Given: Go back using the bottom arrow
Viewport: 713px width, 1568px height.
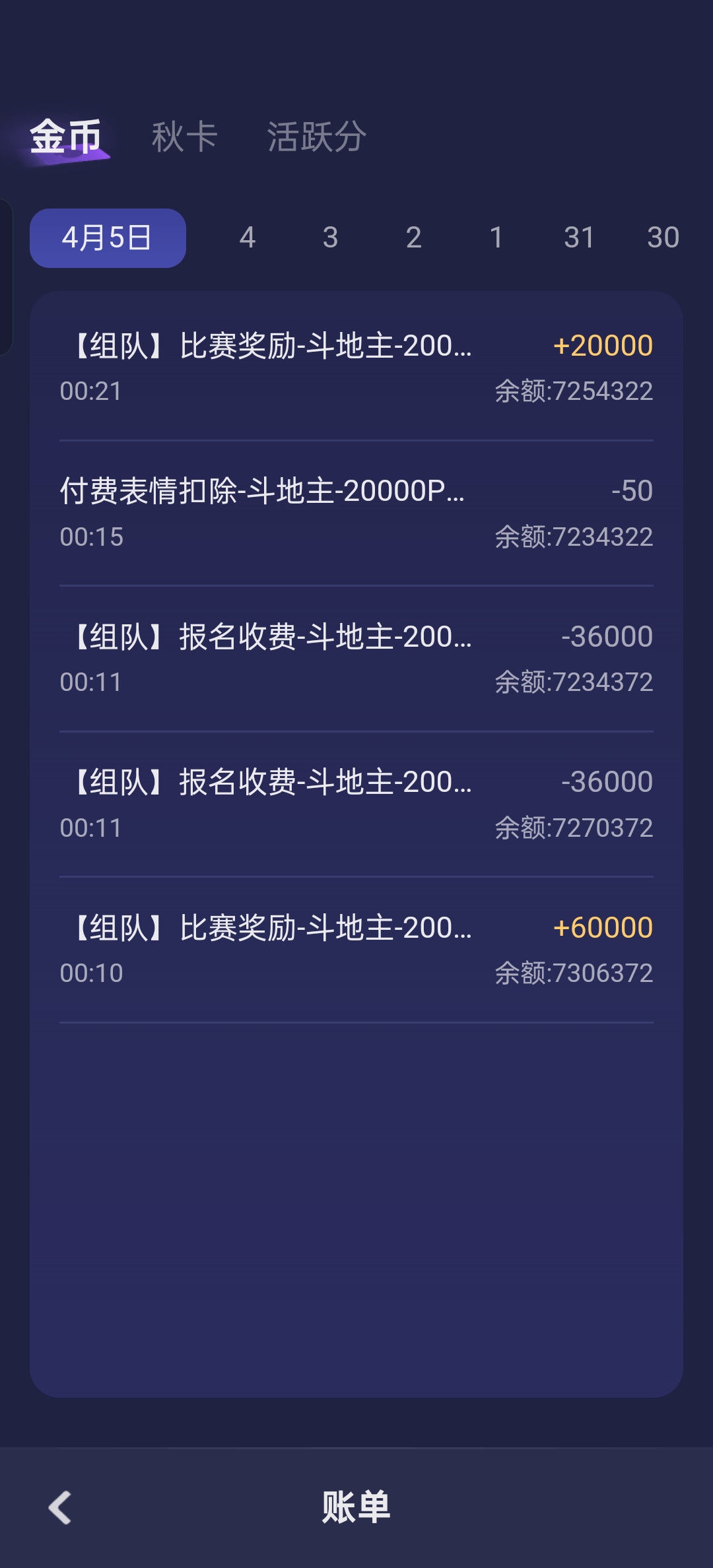Looking at the screenshot, I should 60,1507.
